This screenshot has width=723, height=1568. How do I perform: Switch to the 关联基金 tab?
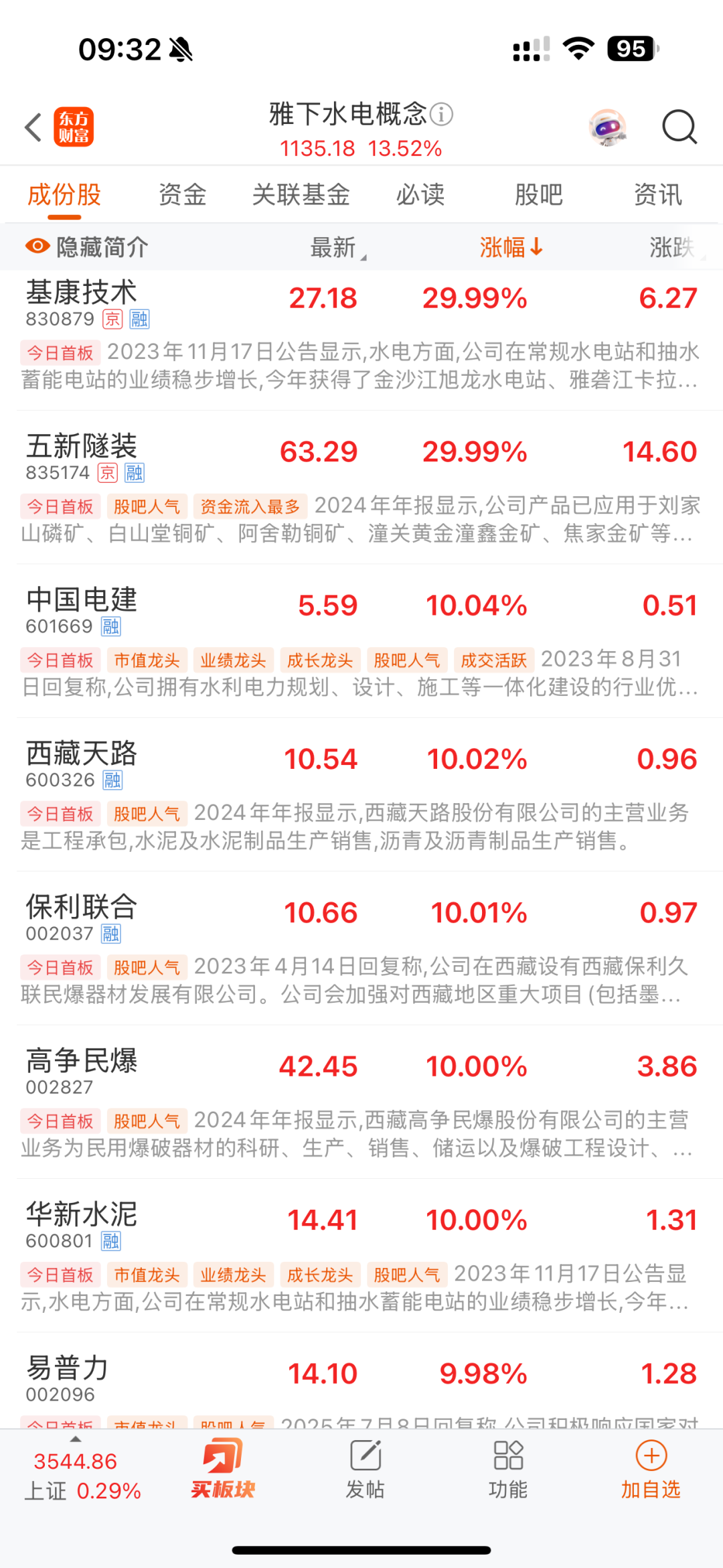tap(301, 195)
